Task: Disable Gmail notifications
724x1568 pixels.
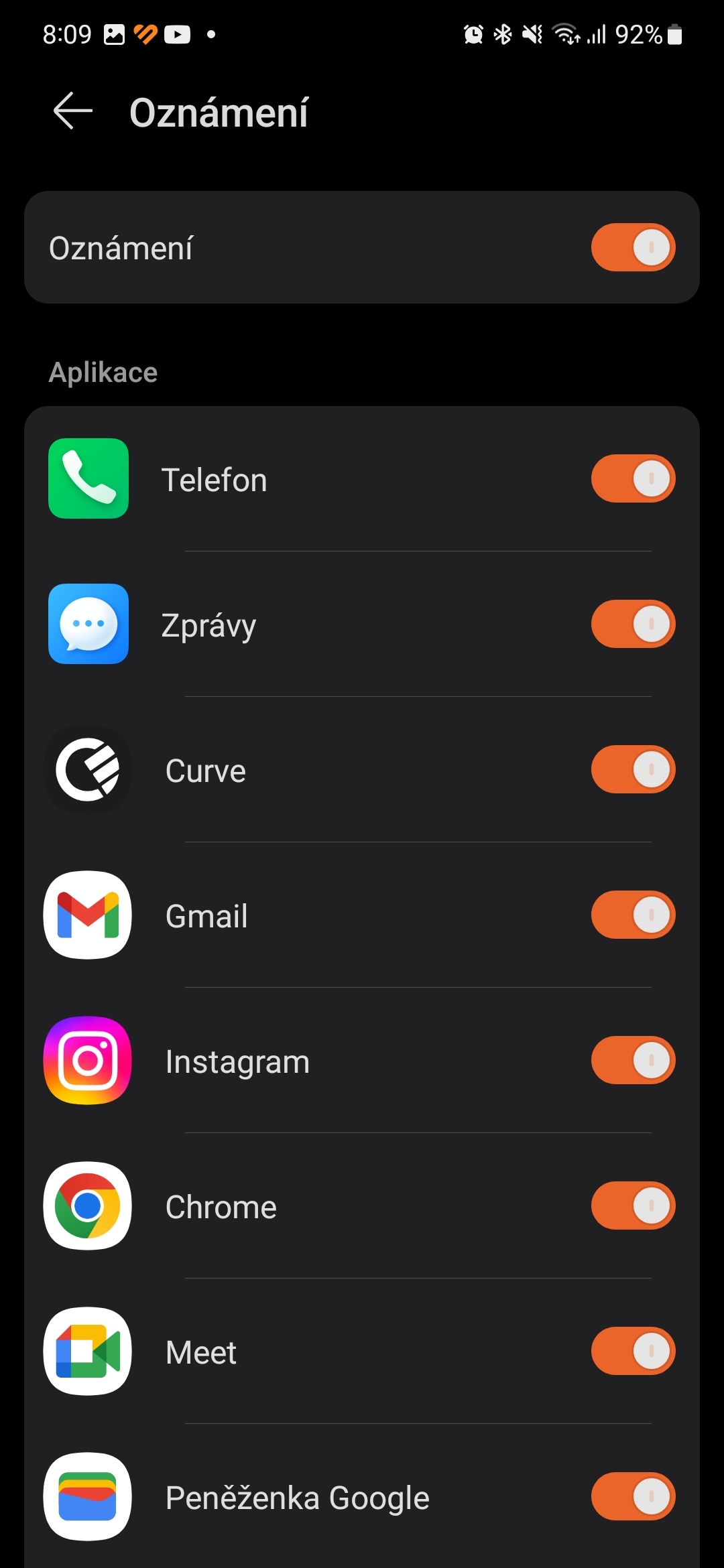Action: (x=633, y=915)
